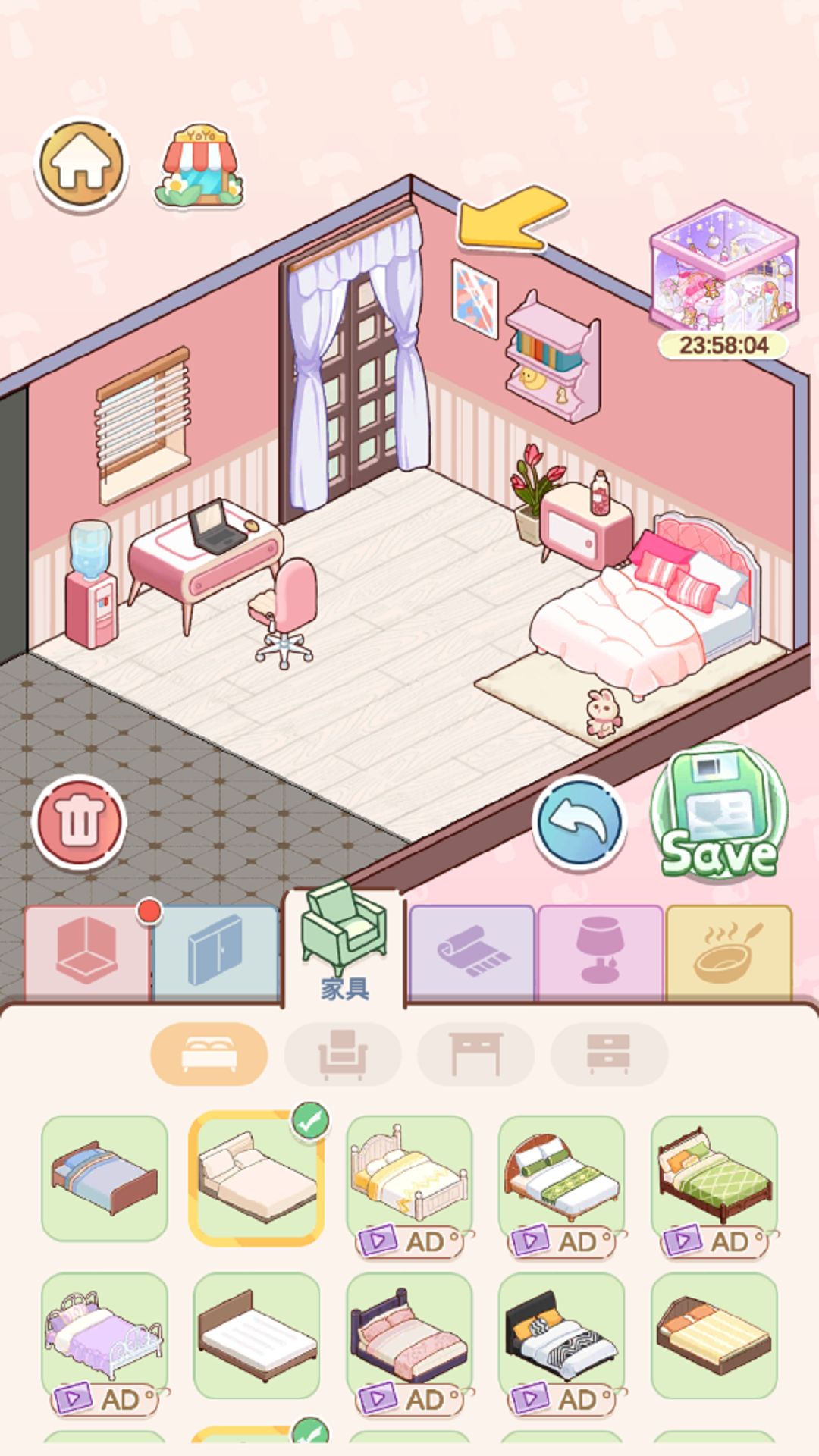
Task: Switch to the frying pan tab
Action: click(x=728, y=952)
